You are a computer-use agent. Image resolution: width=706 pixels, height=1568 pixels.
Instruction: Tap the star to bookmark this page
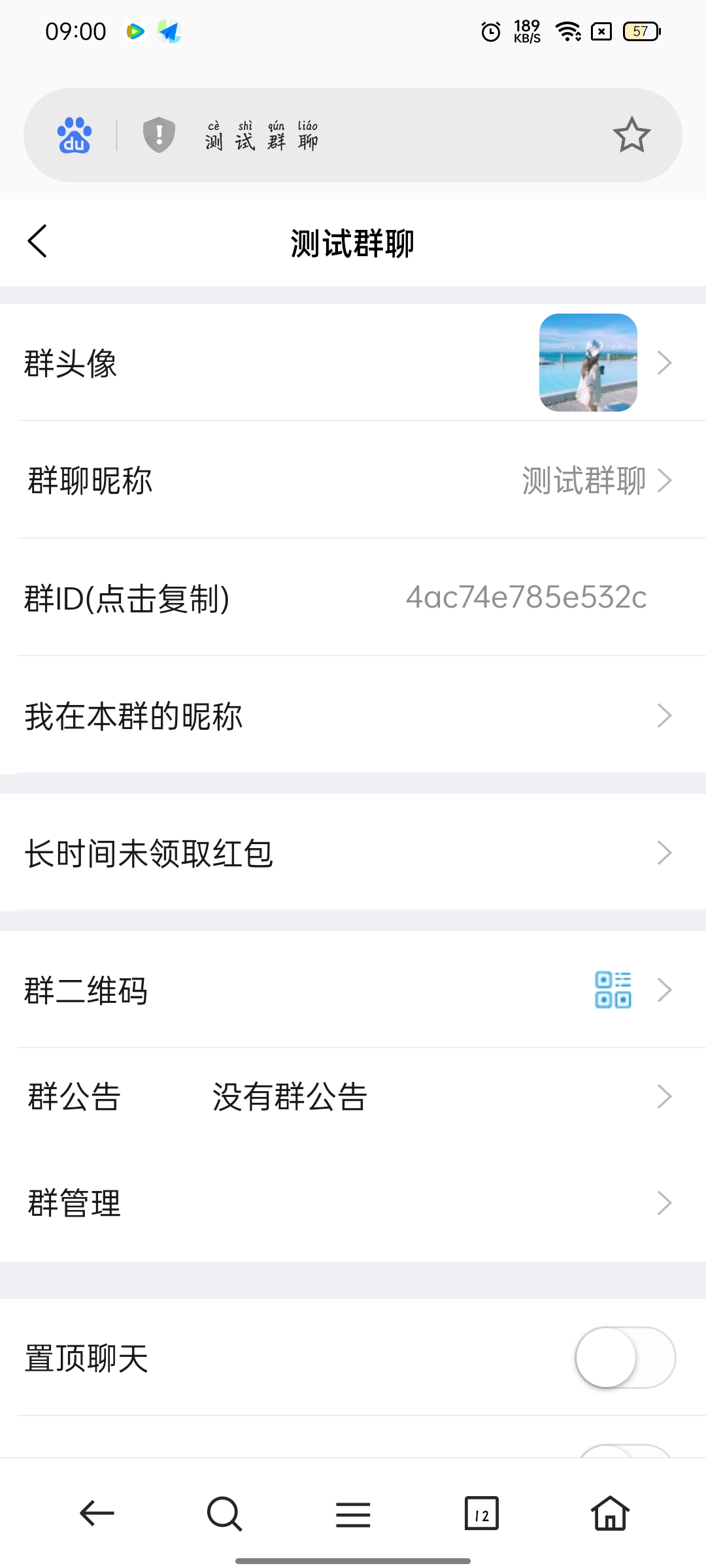[630, 136]
